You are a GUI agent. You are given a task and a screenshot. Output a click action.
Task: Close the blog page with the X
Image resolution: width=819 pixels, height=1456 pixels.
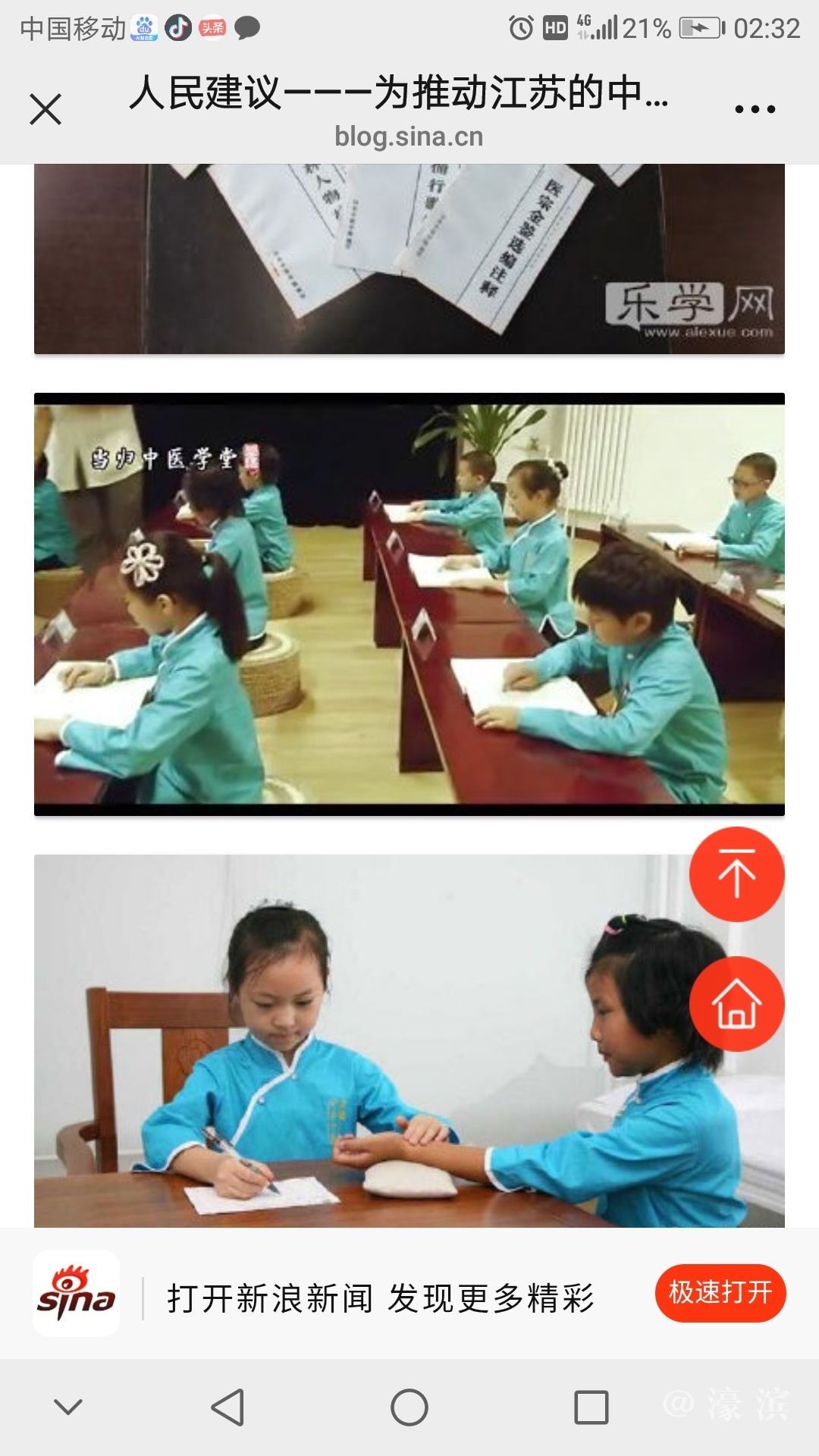pos(45,109)
